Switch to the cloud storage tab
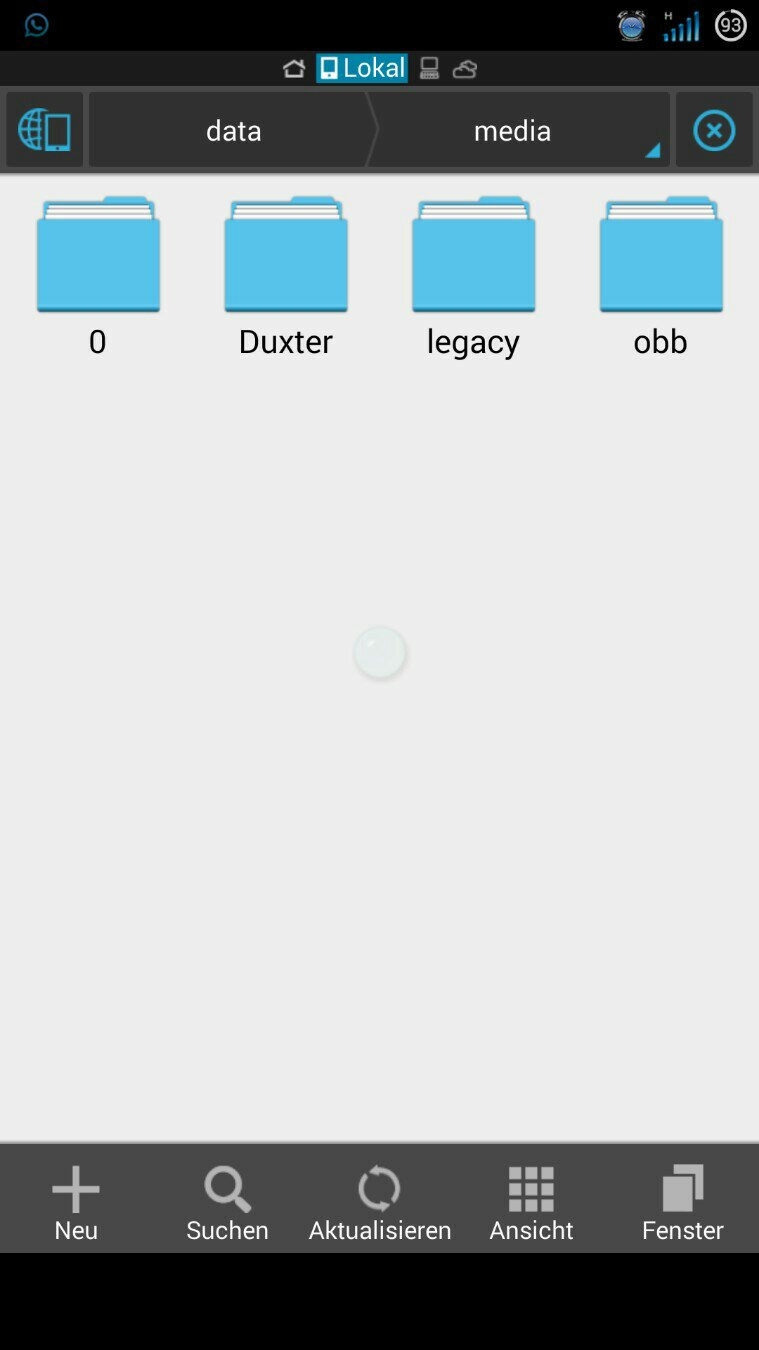Viewport: 759px width, 1350px height. pos(464,68)
